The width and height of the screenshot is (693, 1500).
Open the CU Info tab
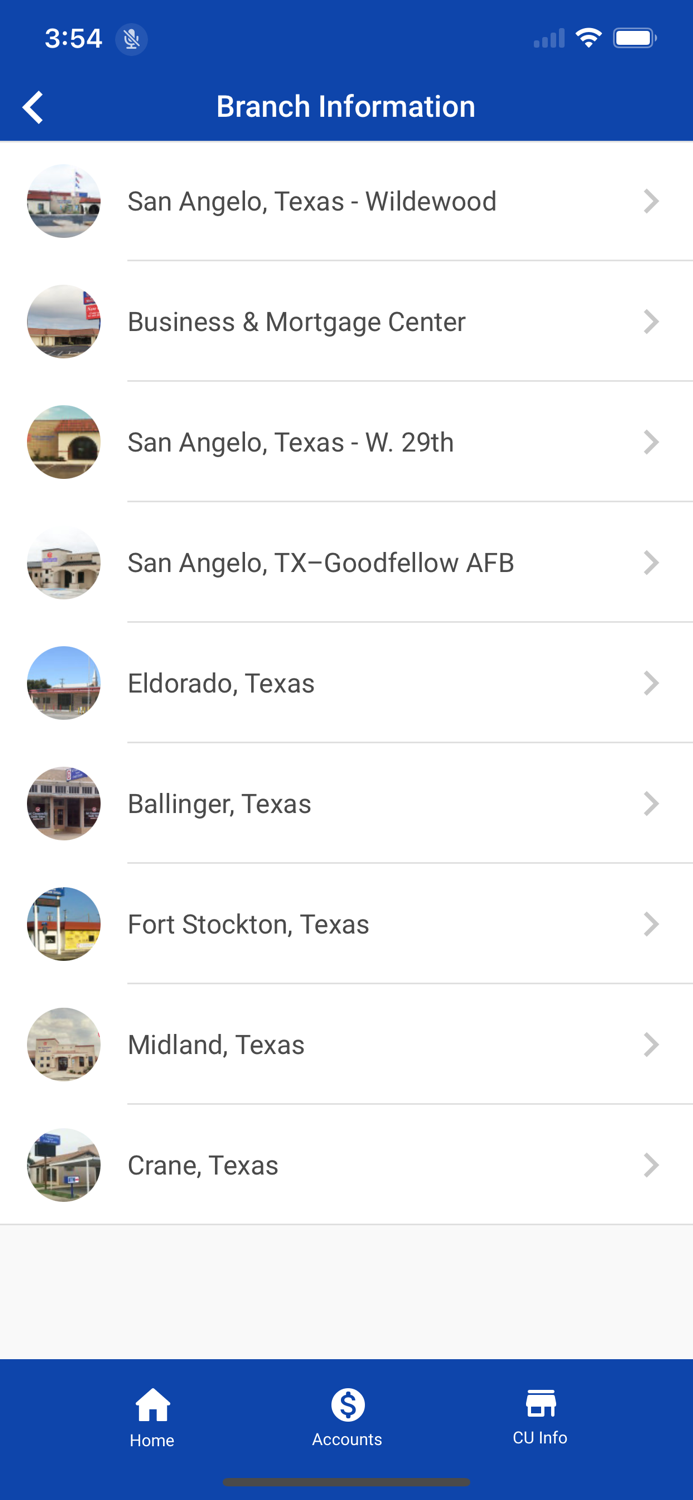540,1418
